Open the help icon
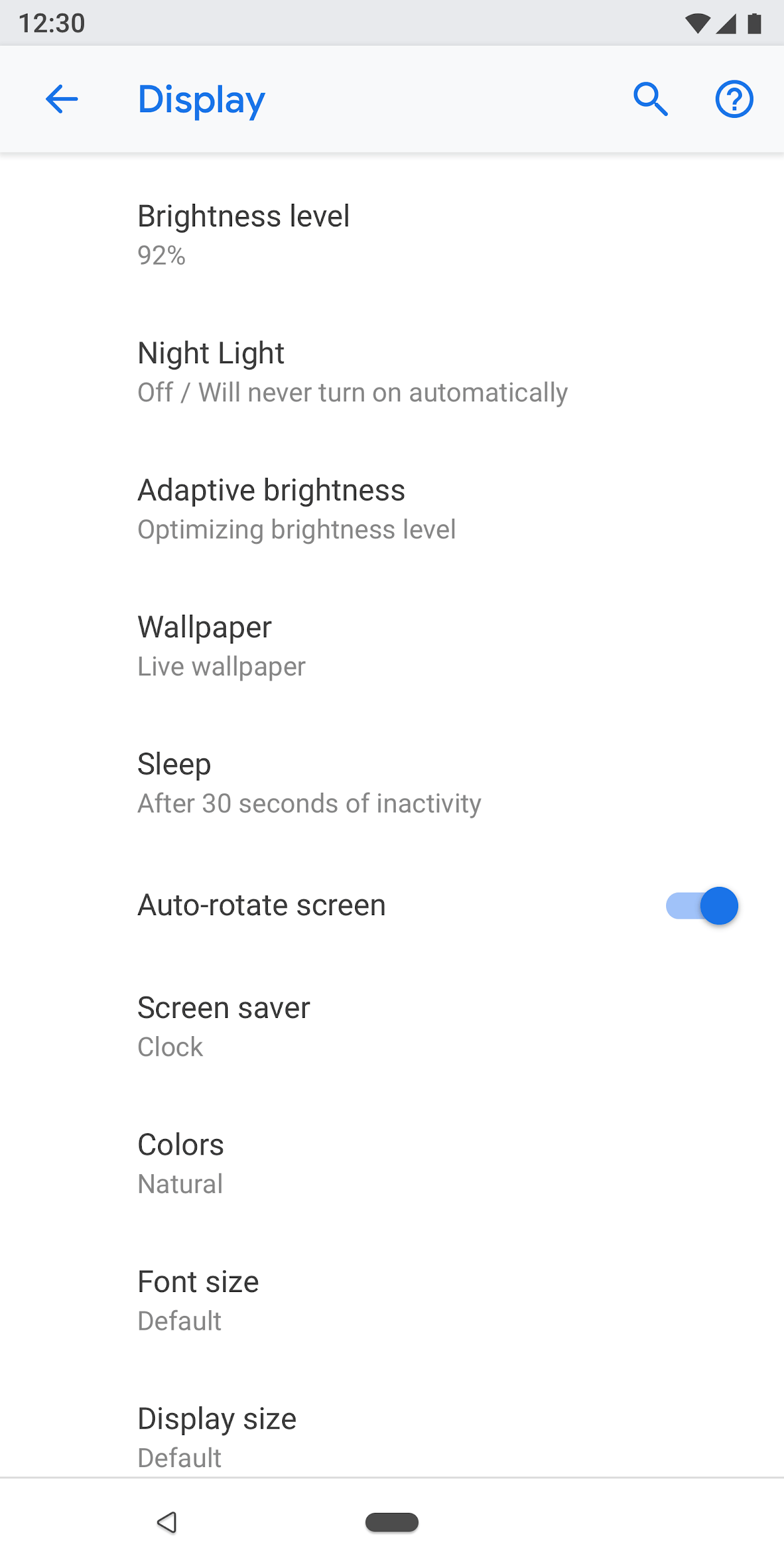Viewport: 784px width, 1568px height. pyautogui.click(x=734, y=98)
